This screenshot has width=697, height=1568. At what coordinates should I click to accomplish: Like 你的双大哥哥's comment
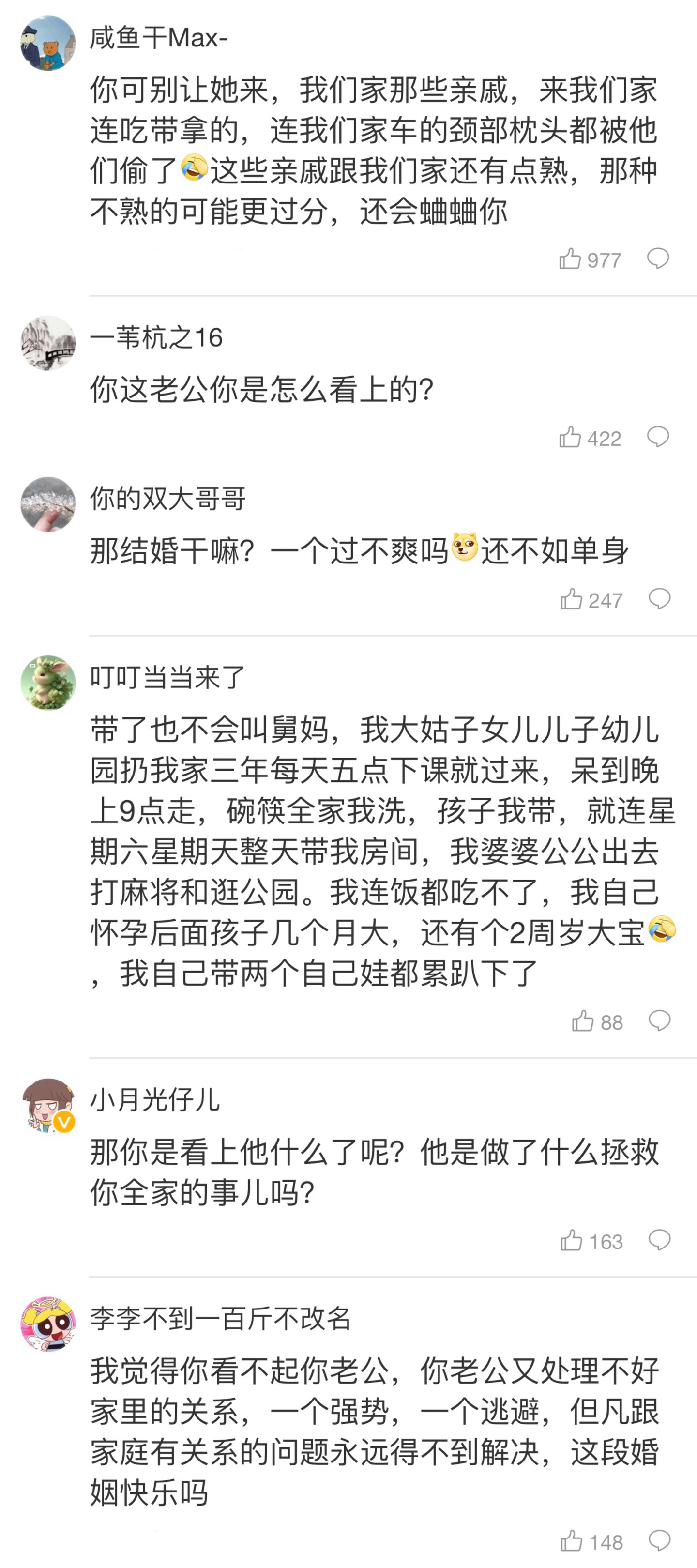572,599
